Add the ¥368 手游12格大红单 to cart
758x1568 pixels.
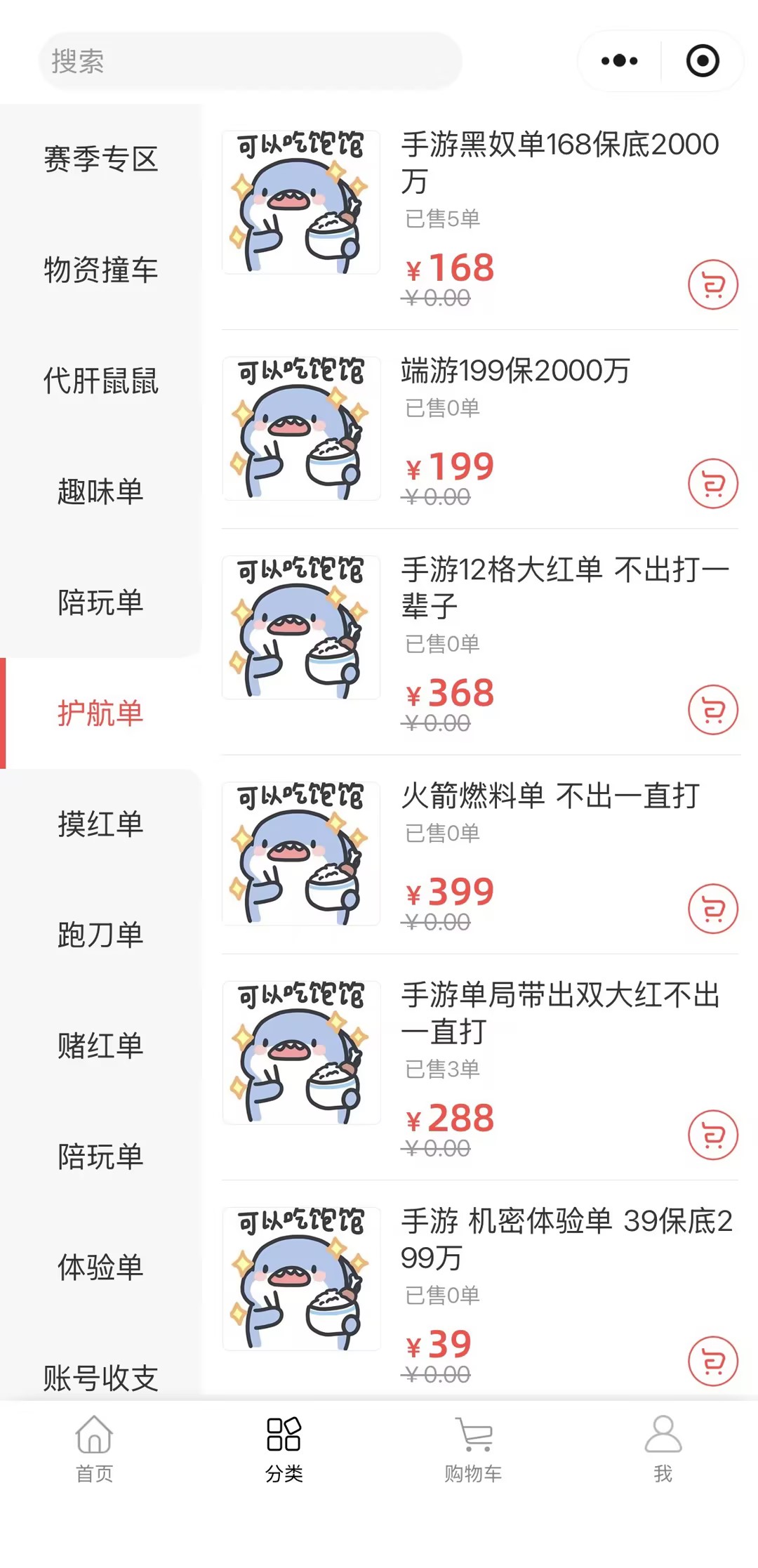click(x=712, y=710)
